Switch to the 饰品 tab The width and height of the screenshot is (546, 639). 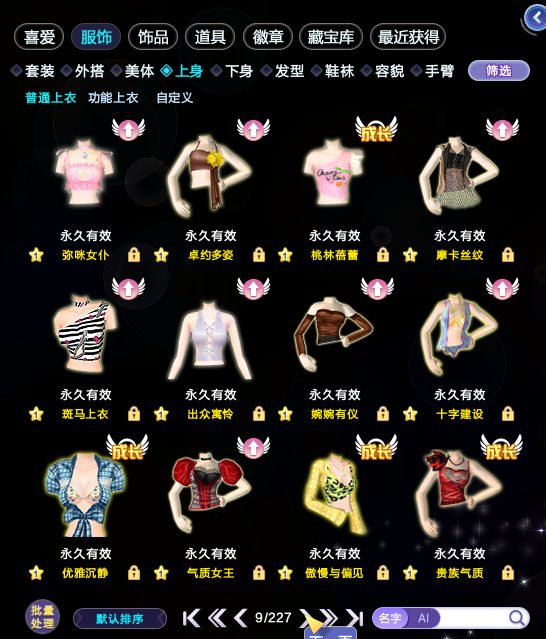153,37
